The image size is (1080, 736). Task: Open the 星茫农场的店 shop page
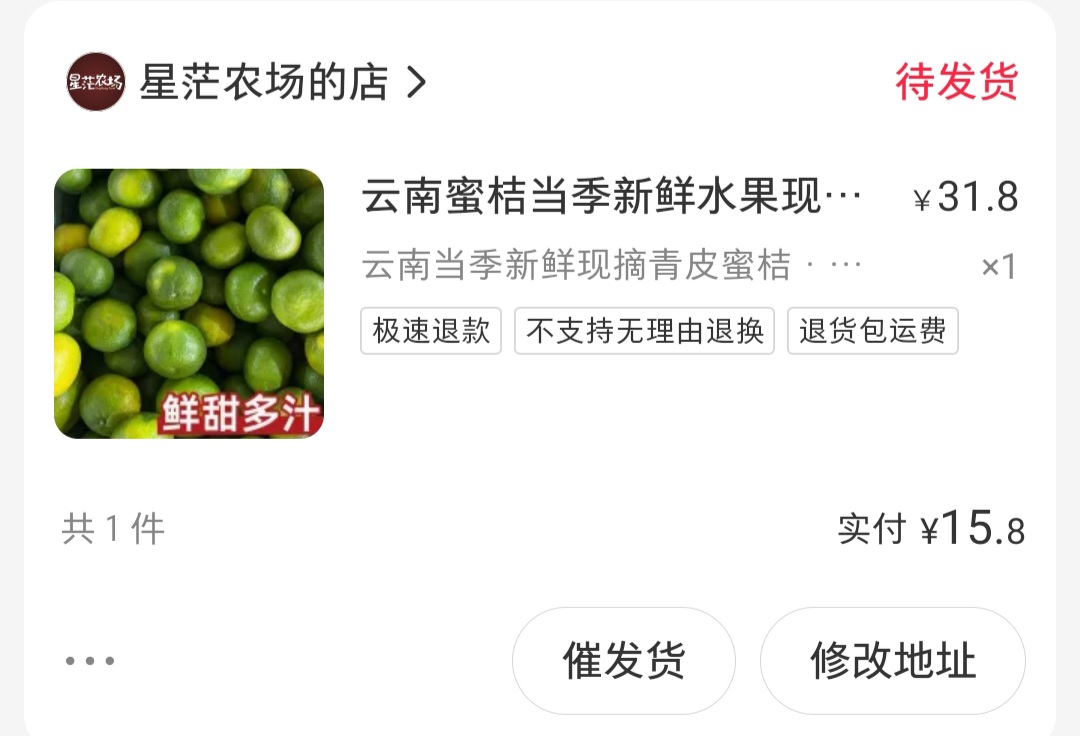264,82
